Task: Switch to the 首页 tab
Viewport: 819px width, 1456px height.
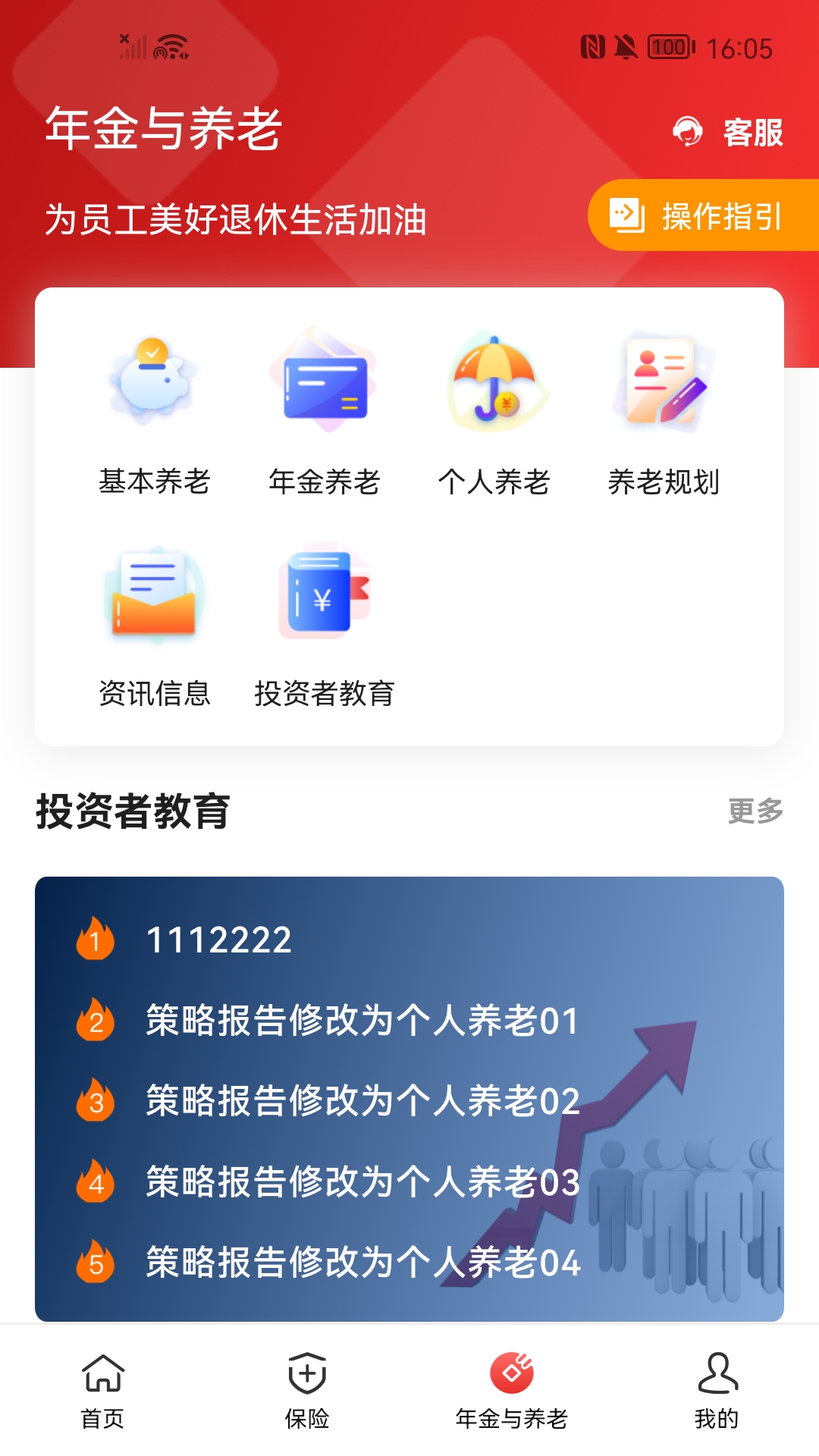Action: click(x=102, y=1391)
